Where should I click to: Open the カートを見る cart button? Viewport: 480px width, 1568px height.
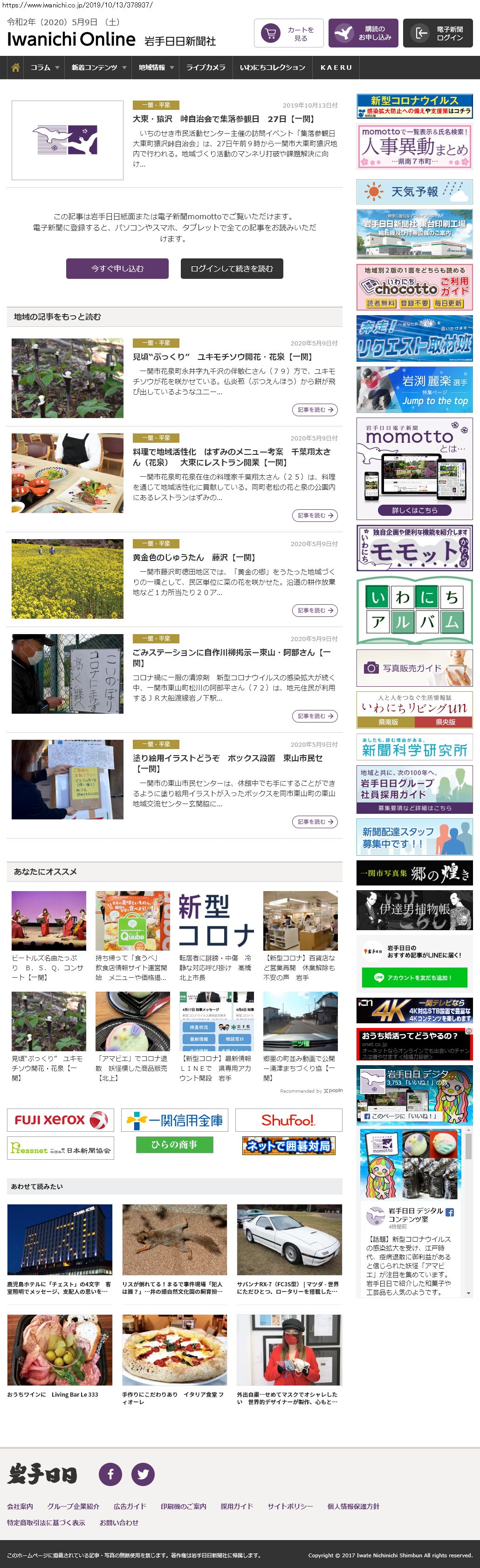(287, 34)
